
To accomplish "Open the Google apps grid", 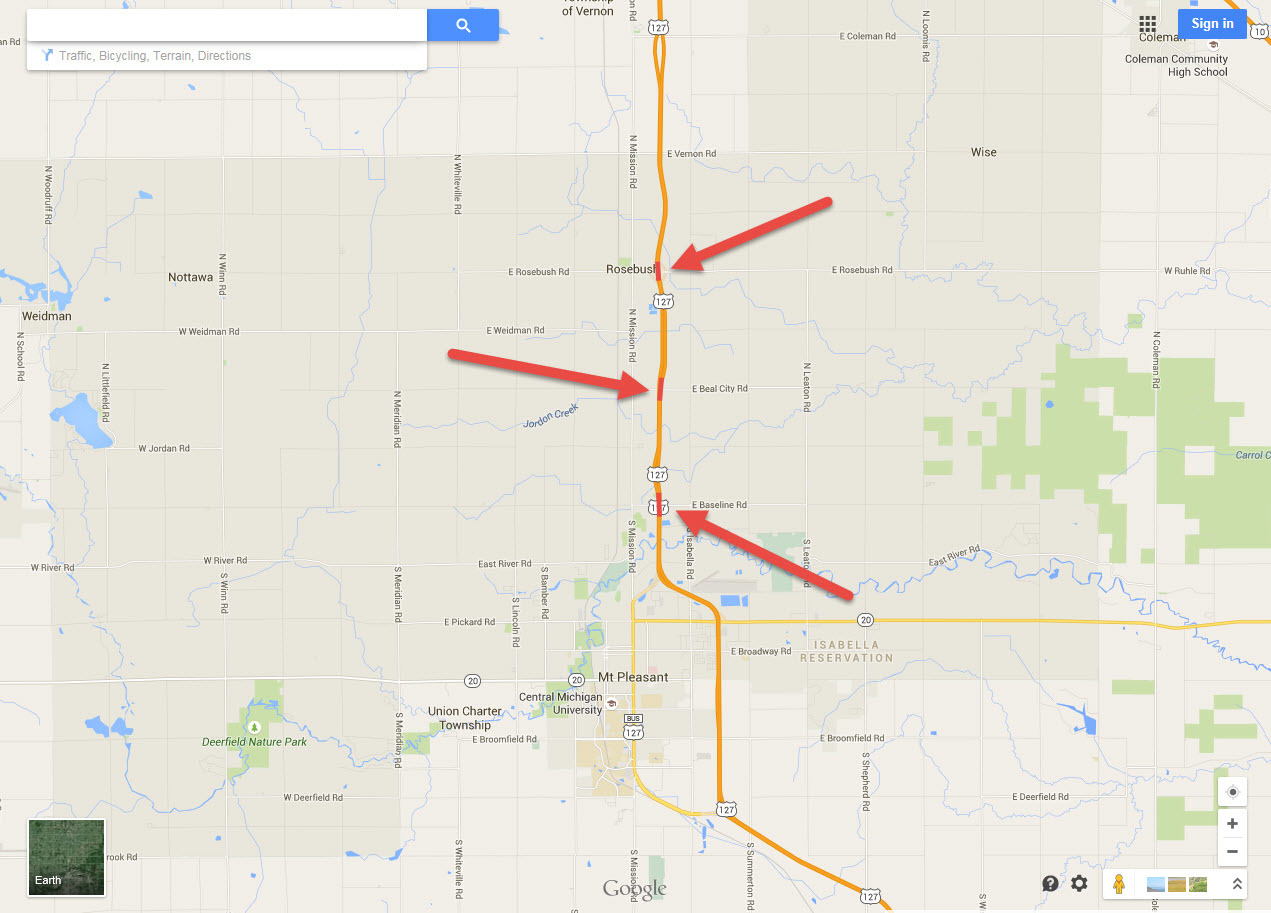I will pyautogui.click(x=1147, y=23).
